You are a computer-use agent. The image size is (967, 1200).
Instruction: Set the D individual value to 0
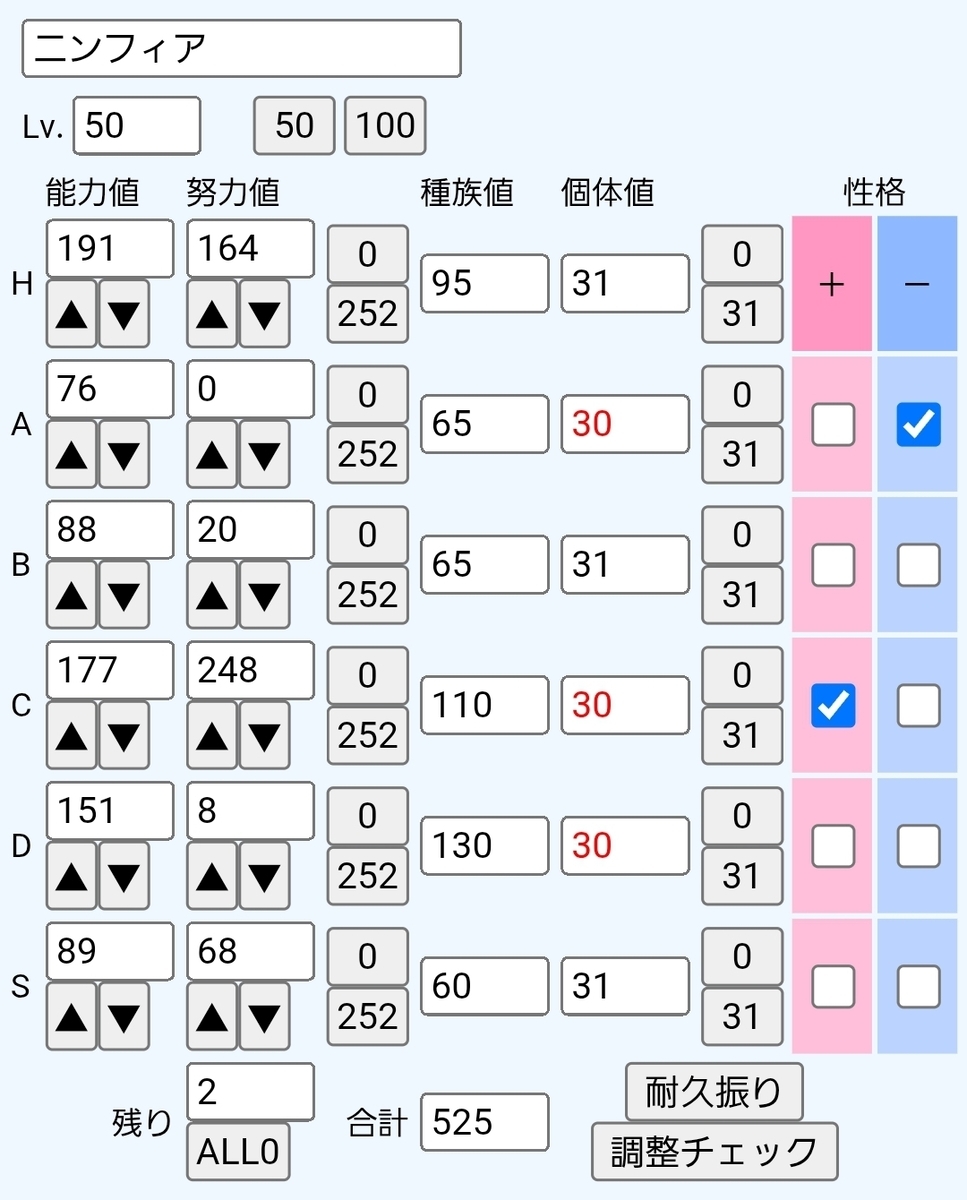pos(741,816)
